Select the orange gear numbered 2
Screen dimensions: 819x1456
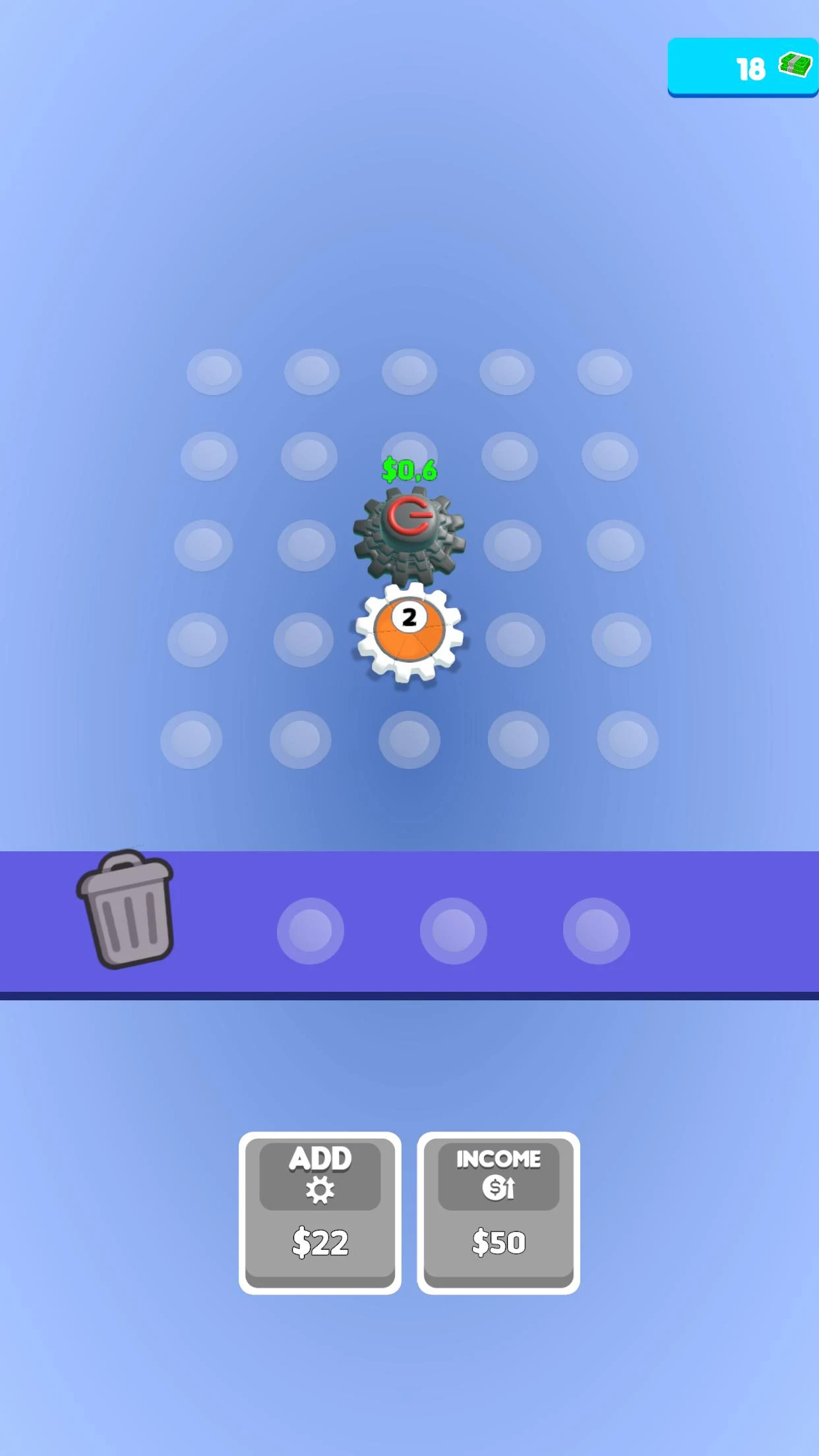click(409, 633)
